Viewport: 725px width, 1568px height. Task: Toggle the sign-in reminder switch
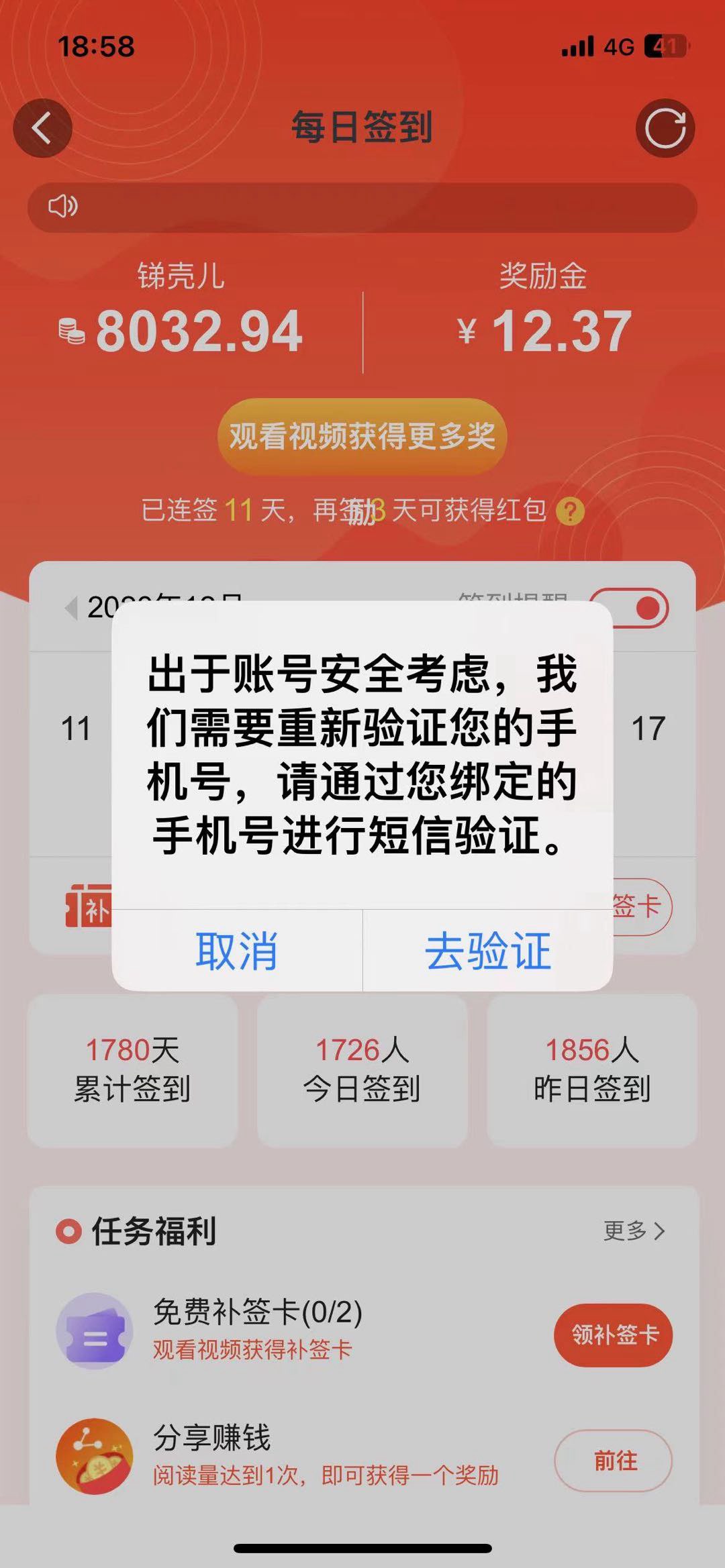pos(629,608)
